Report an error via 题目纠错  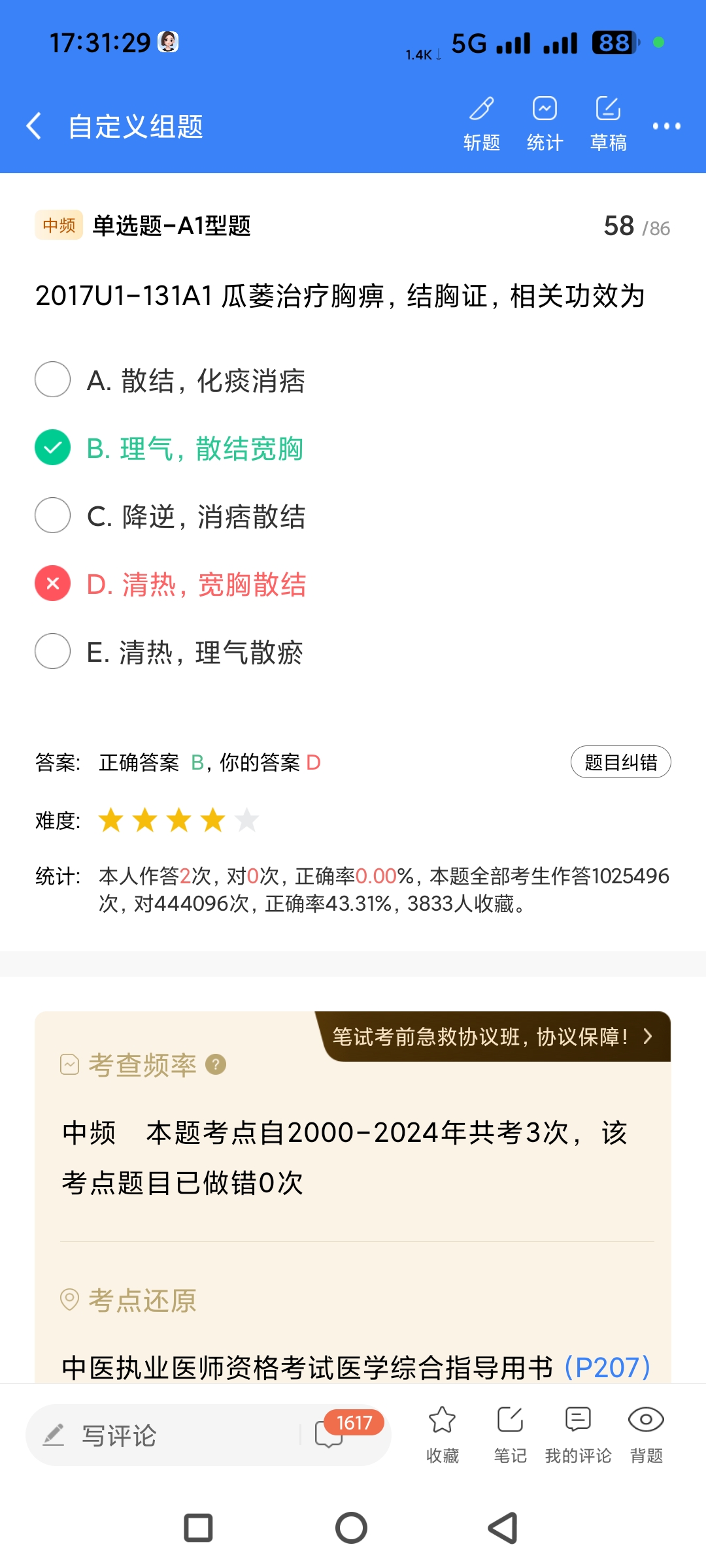(620, 762)
